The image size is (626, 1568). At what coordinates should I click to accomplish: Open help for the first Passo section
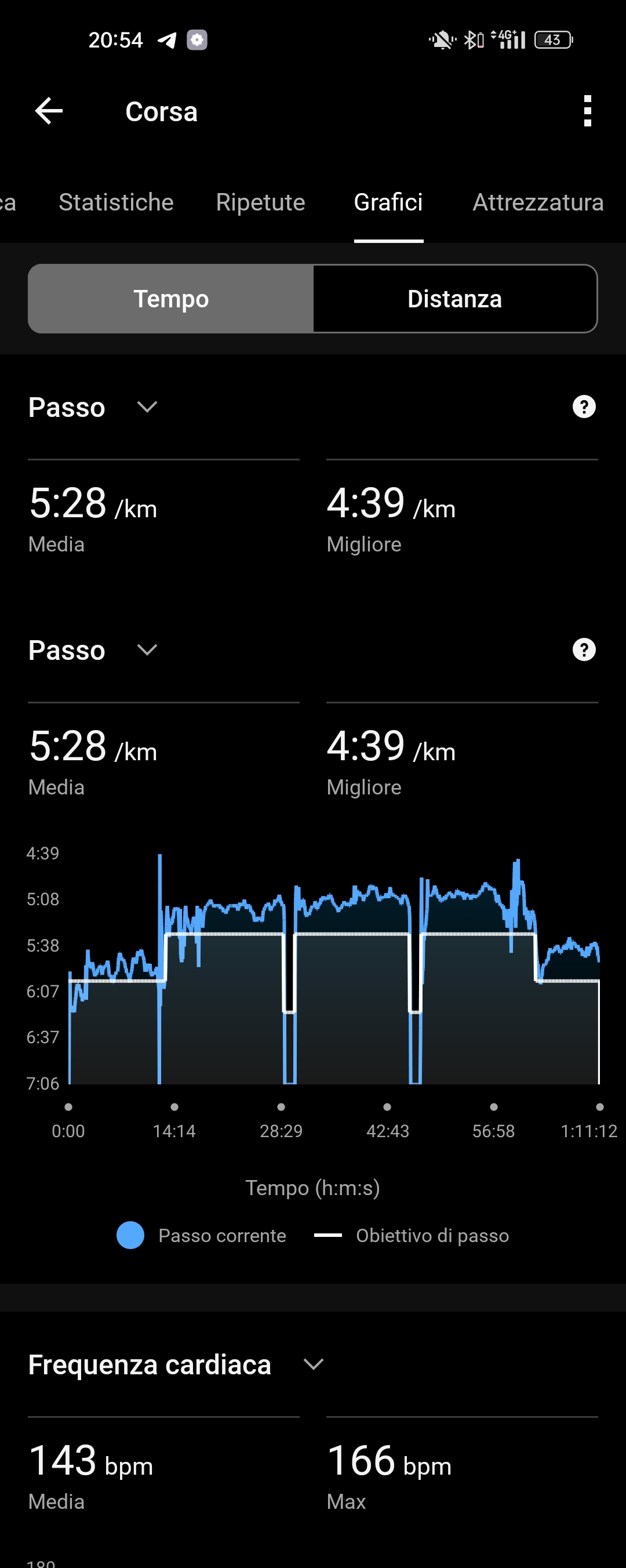(584, 406)
